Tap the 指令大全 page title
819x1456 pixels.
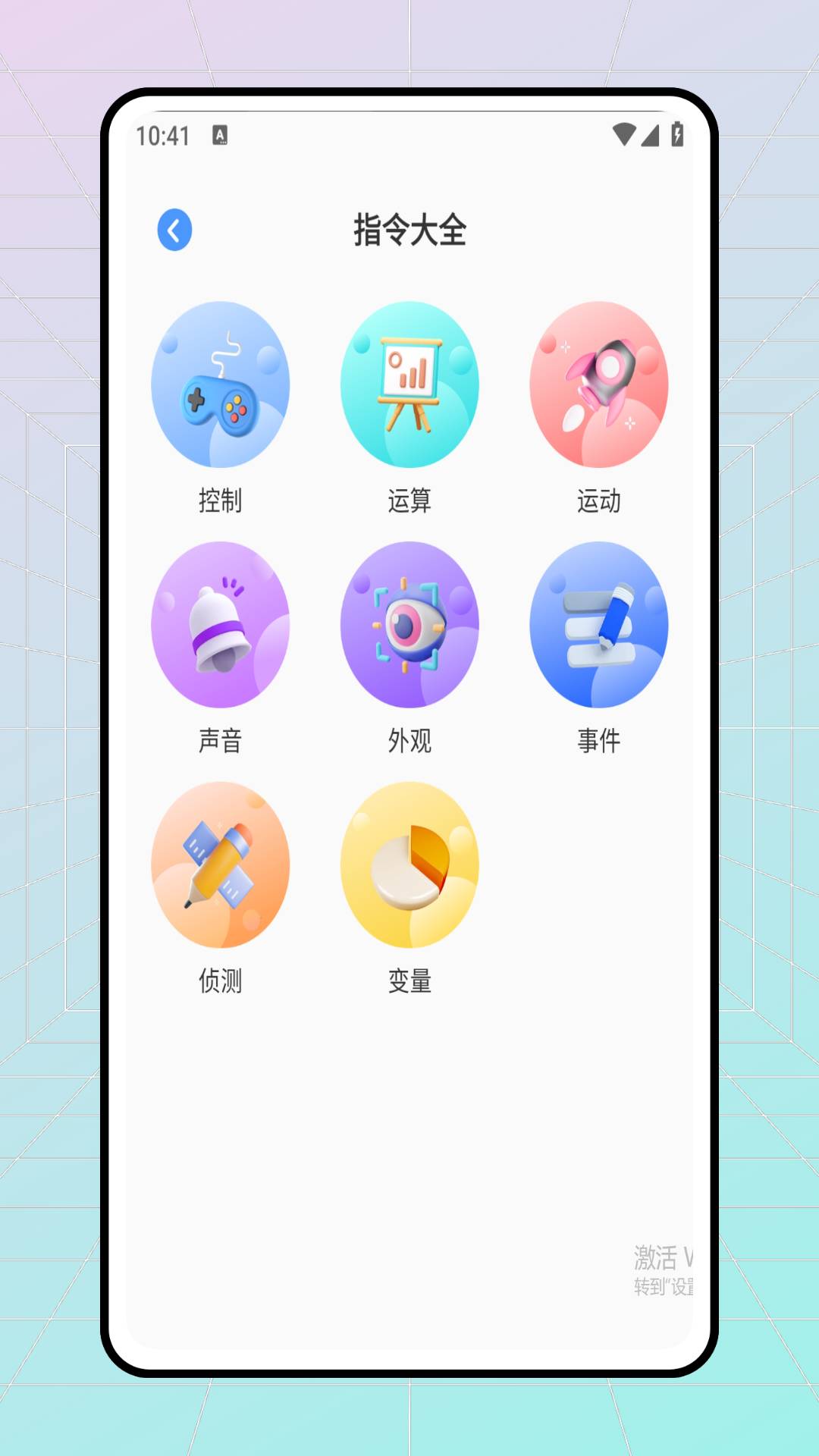(x=409, y=229)
